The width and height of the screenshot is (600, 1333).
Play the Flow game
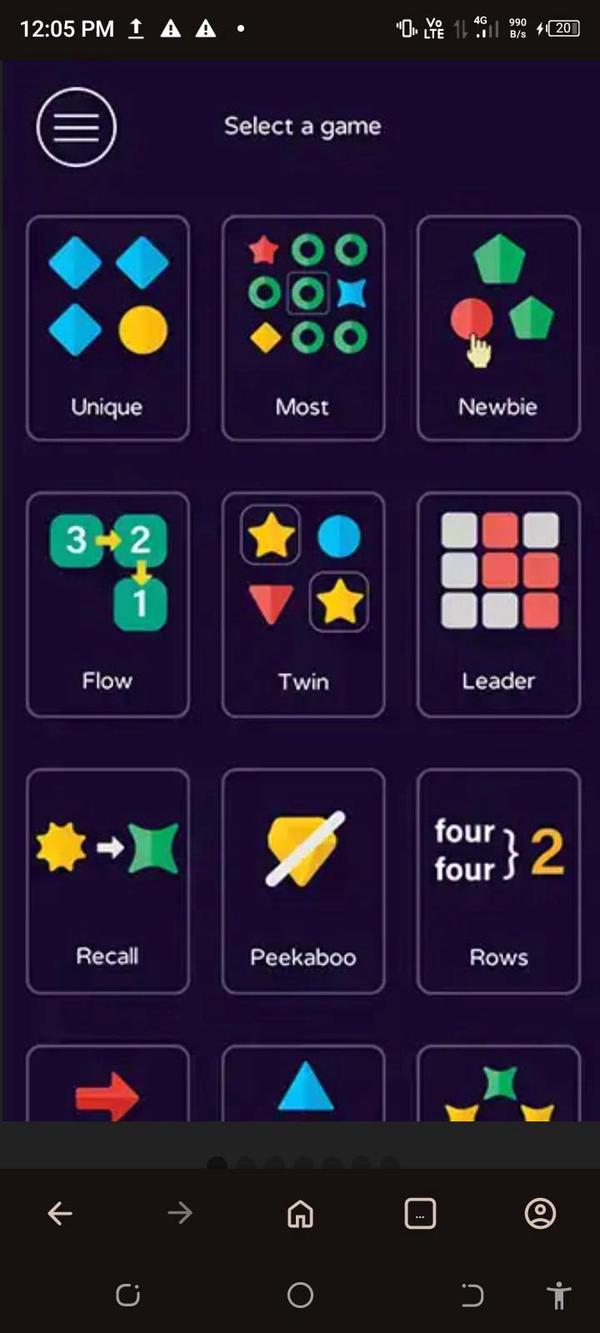click(107, 604)
